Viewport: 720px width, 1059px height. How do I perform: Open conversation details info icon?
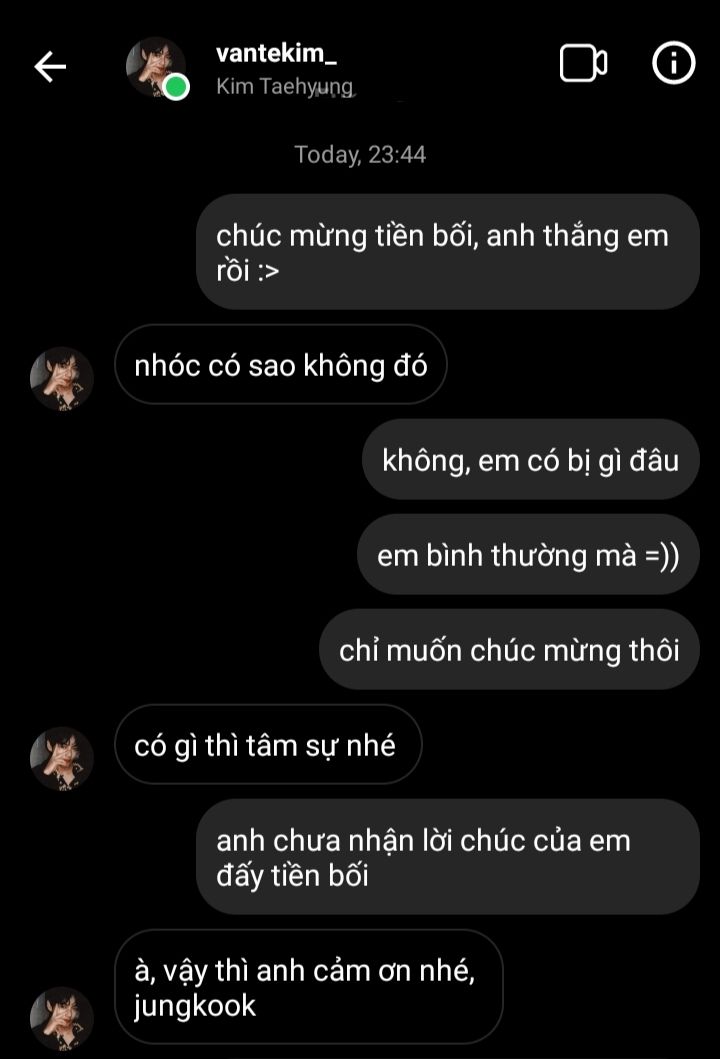(x=673, y=65)
